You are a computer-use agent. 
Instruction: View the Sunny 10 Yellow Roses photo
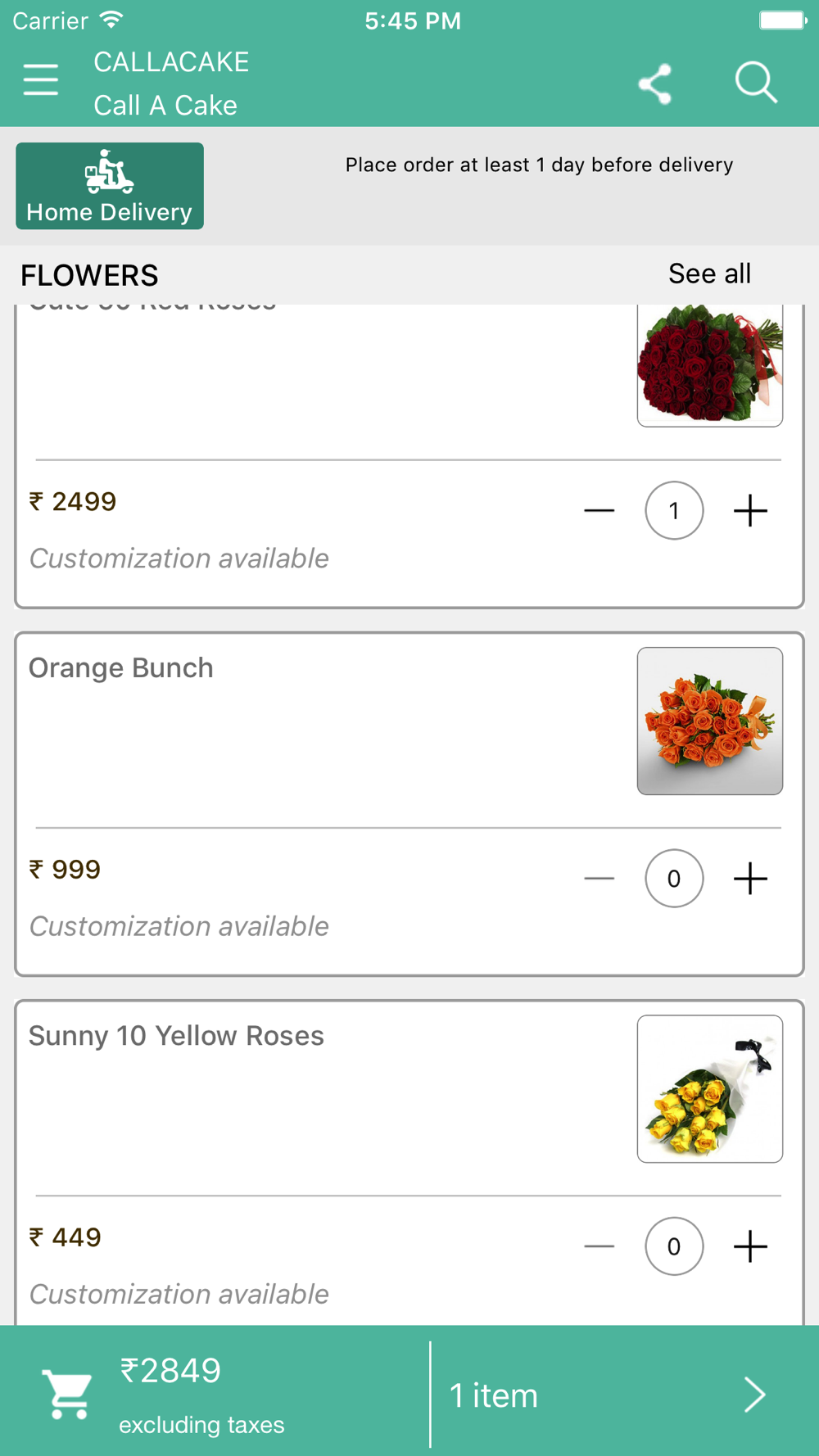pos(710,1088)
